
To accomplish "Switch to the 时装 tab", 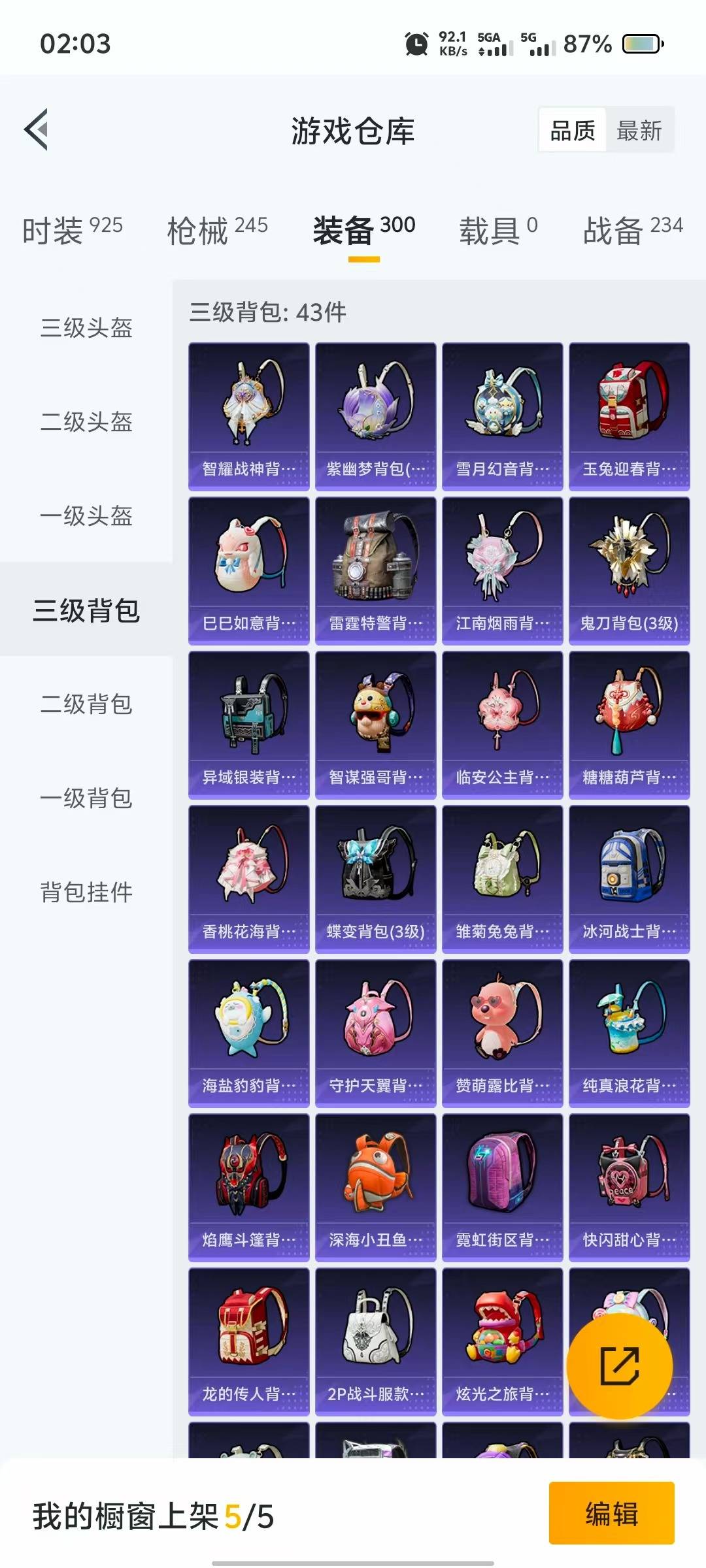I will [x=72, y=230].
